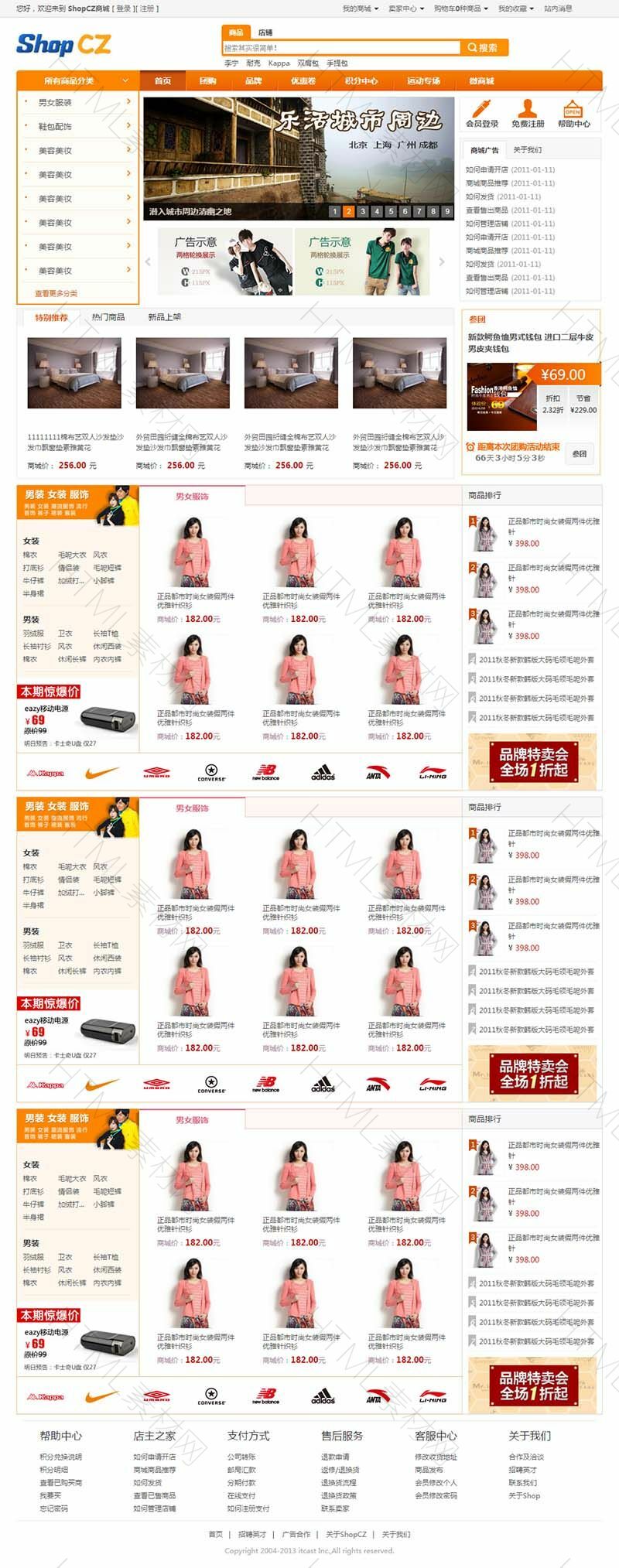Viewport: 619px width, 1568px height.
Task: Switch to the 关于我们 tab
Action: [528, 150]
